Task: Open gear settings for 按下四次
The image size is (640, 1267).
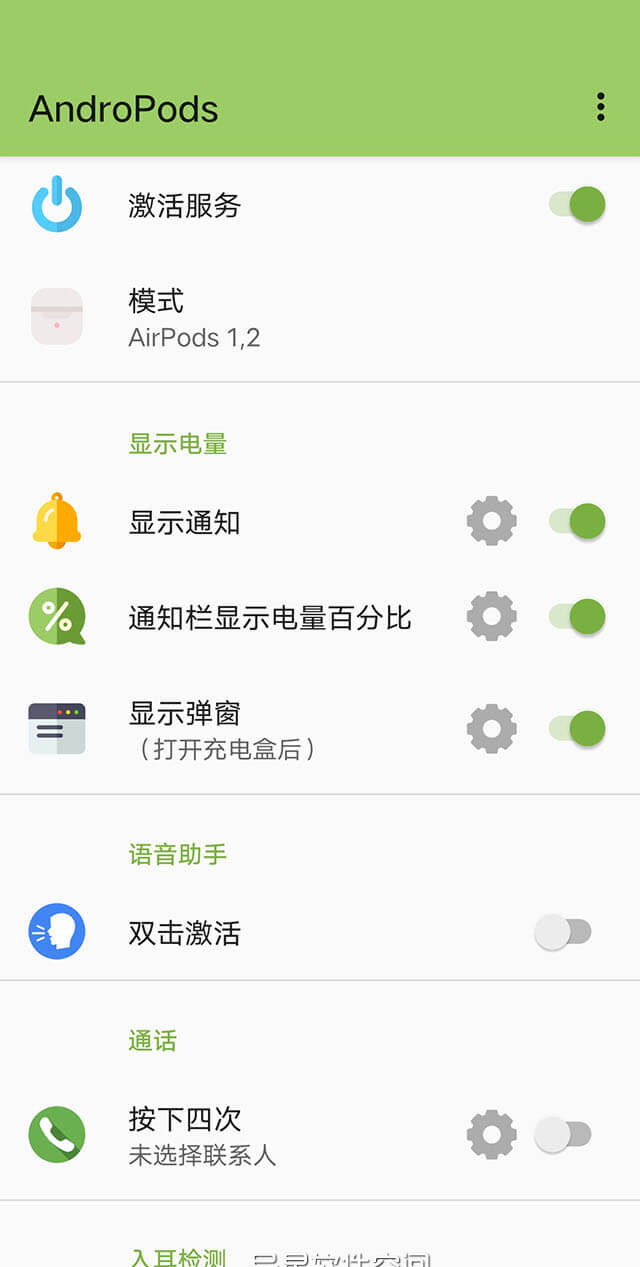Action: pyautogui.click(x=491, y=1134)
